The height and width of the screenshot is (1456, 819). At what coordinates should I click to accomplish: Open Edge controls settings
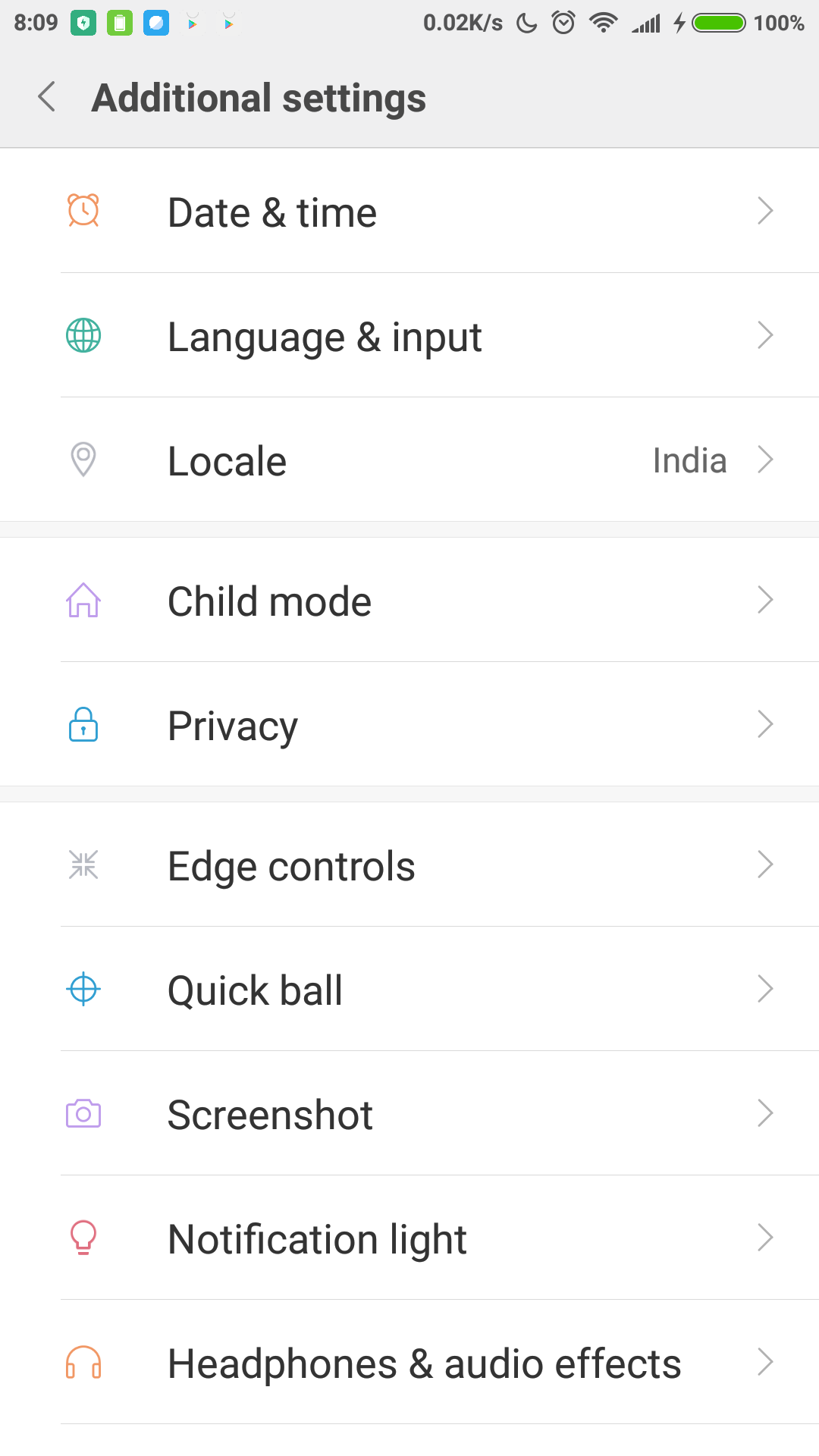409,865
